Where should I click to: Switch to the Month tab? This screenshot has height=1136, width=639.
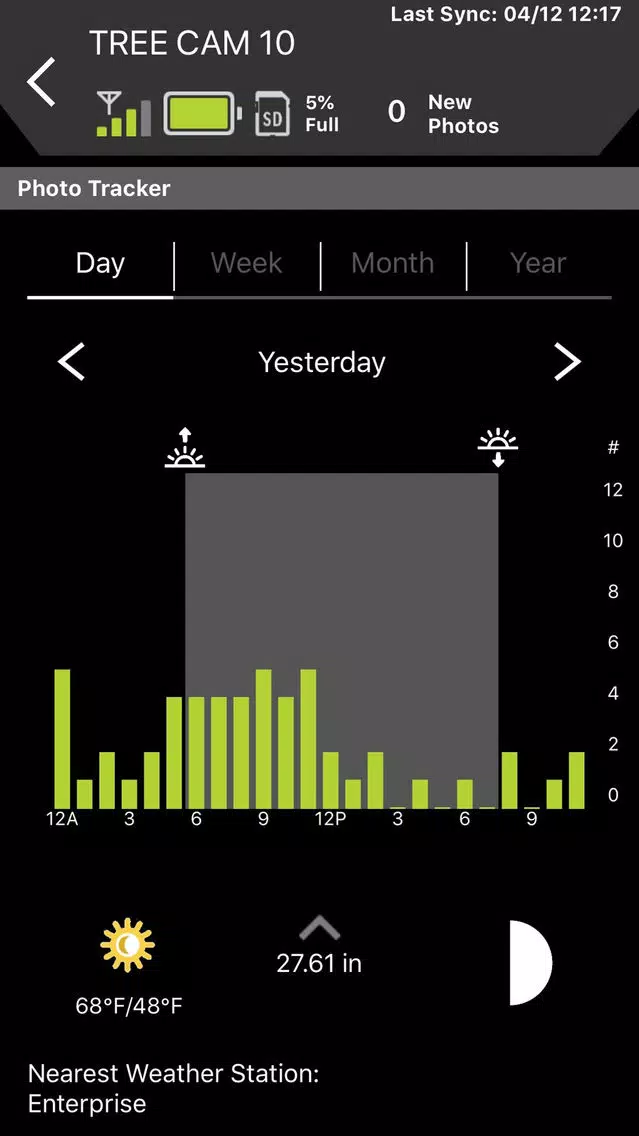[x=393, y=263]
